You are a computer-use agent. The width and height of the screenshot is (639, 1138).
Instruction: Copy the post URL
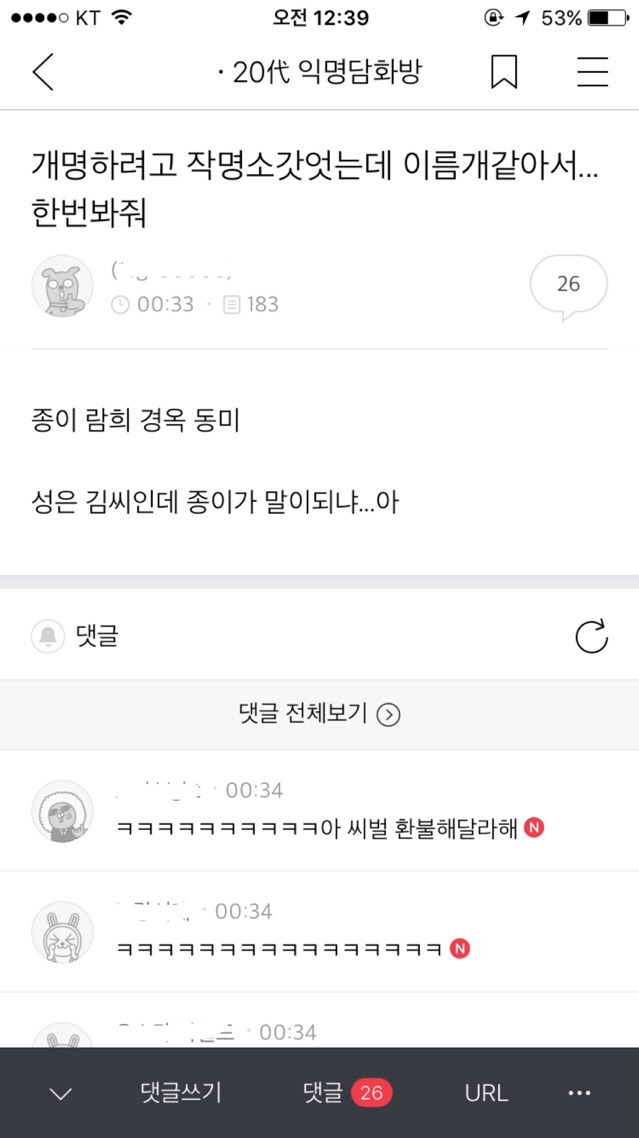486,1092
